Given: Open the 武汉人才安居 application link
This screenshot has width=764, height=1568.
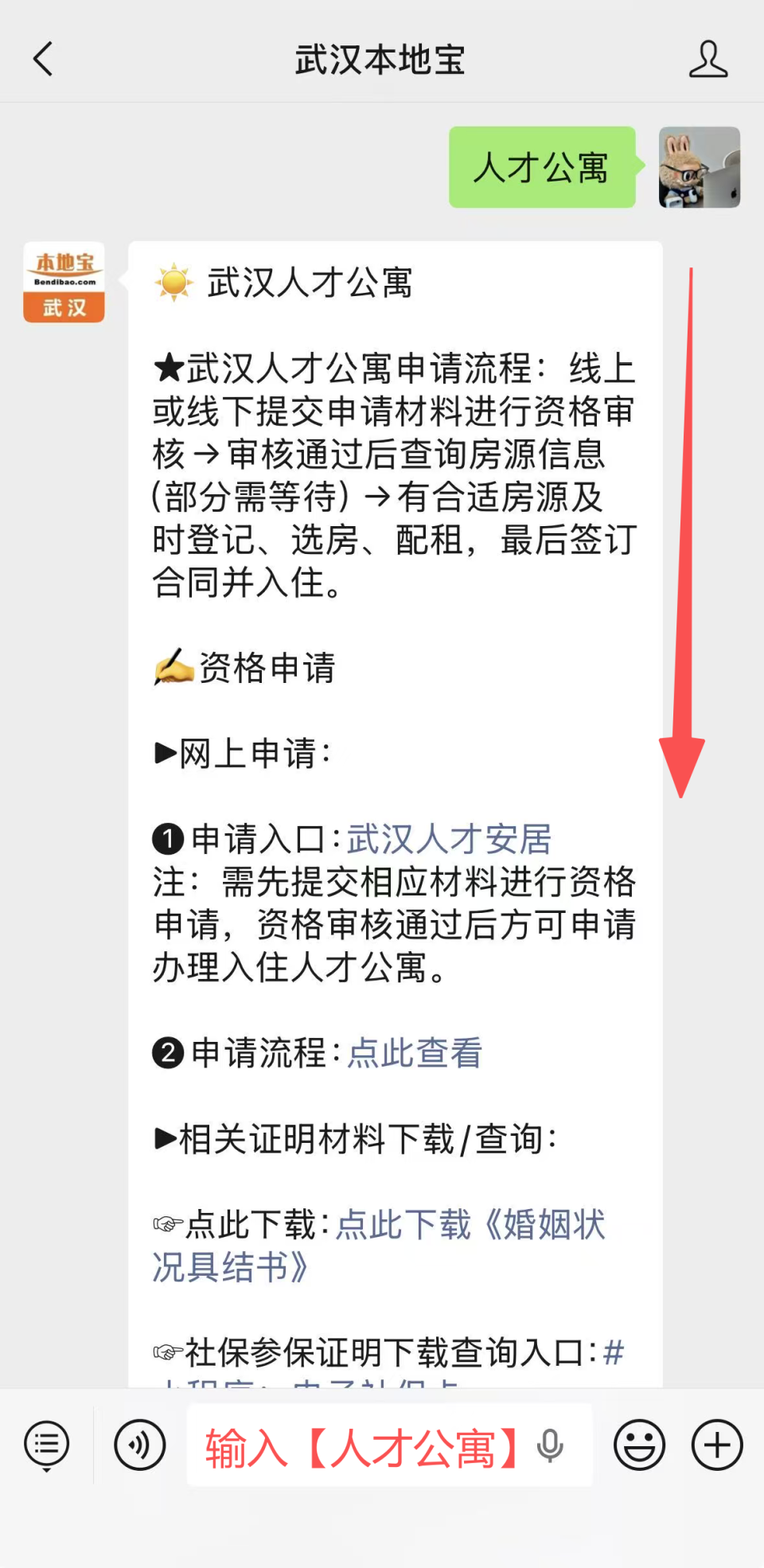Looking at the screenshot, I should 450,838.
